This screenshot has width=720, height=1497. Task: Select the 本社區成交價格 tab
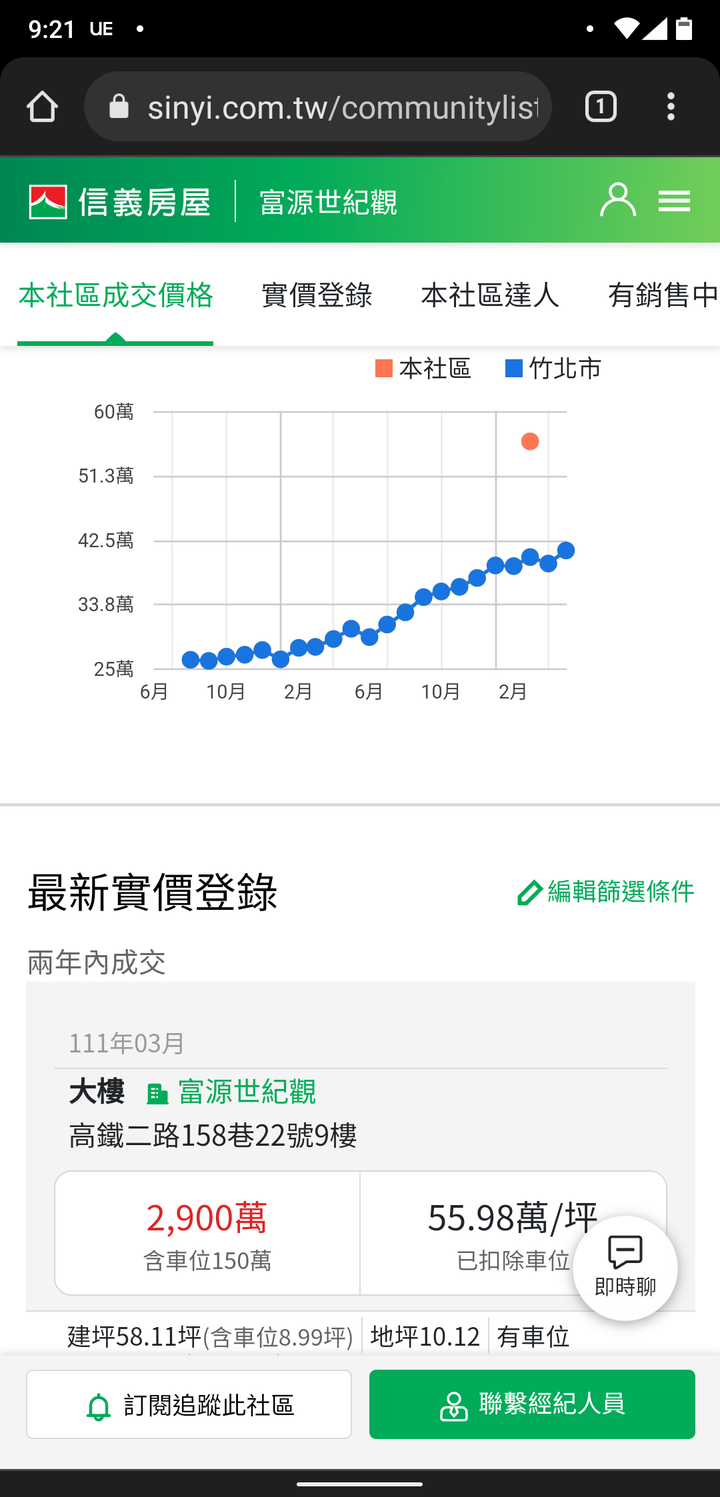pyautogui.click(x=116, y=295)
